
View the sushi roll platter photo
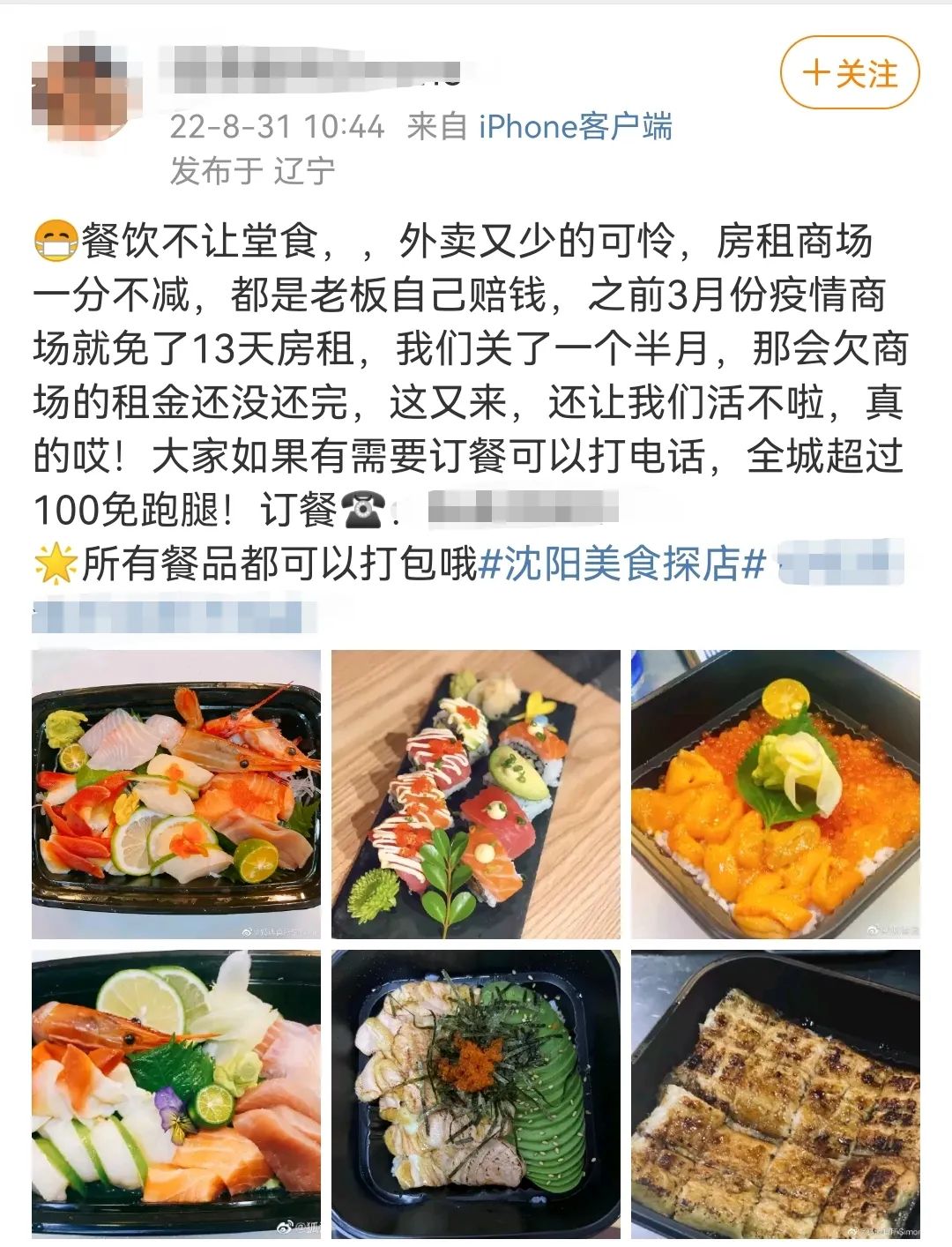coord(476,794)
